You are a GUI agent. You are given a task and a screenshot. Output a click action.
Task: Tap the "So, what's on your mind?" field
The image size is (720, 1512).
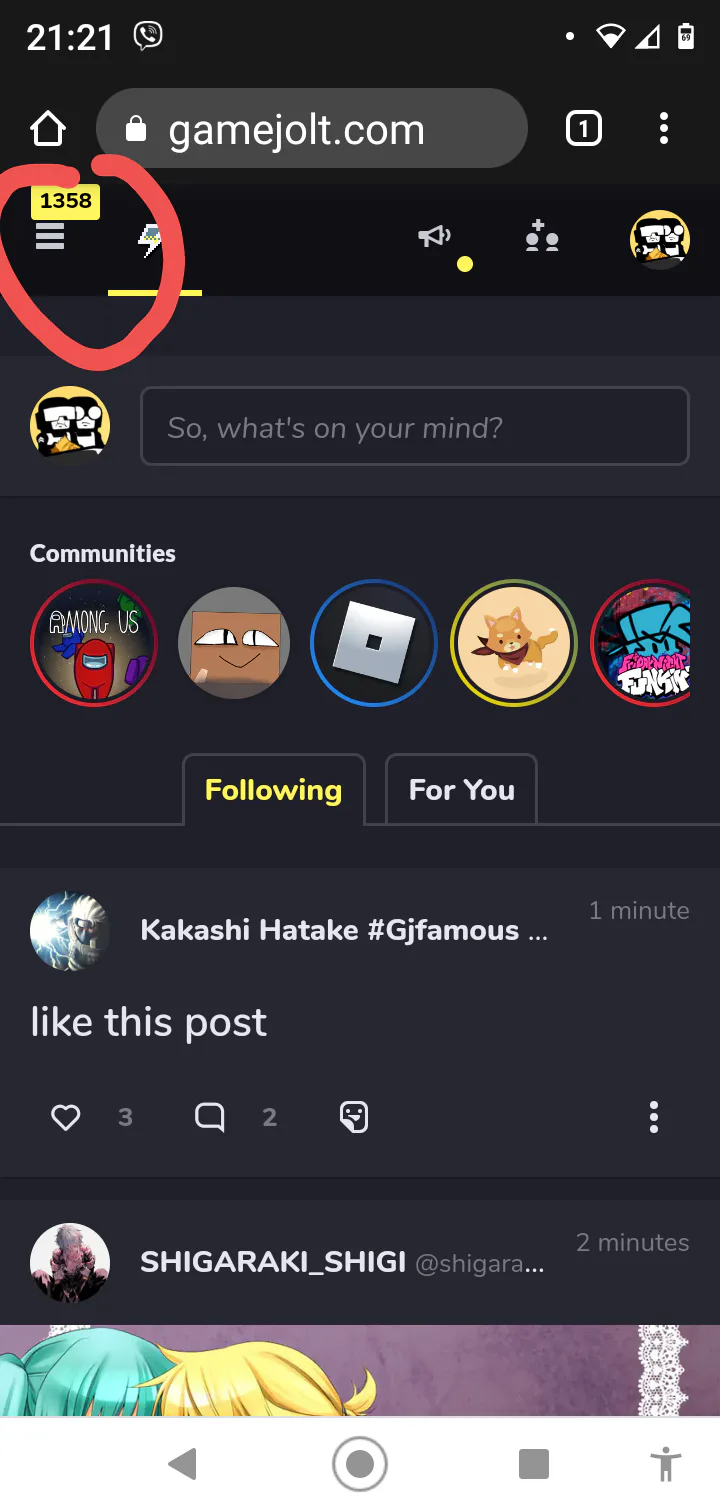[414, 427]
